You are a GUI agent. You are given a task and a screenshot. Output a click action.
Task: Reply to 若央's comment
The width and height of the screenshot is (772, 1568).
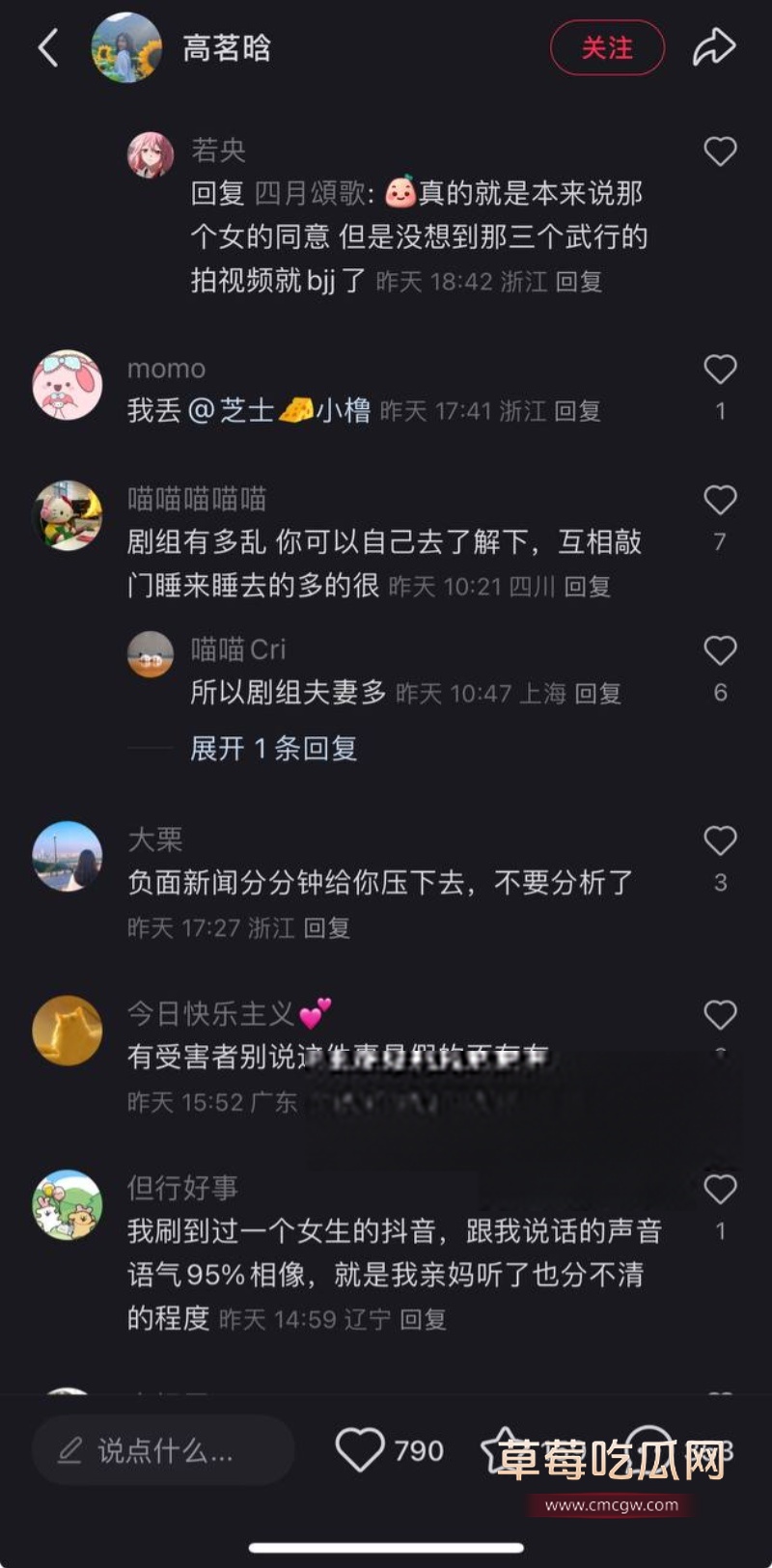coord(579,282)
